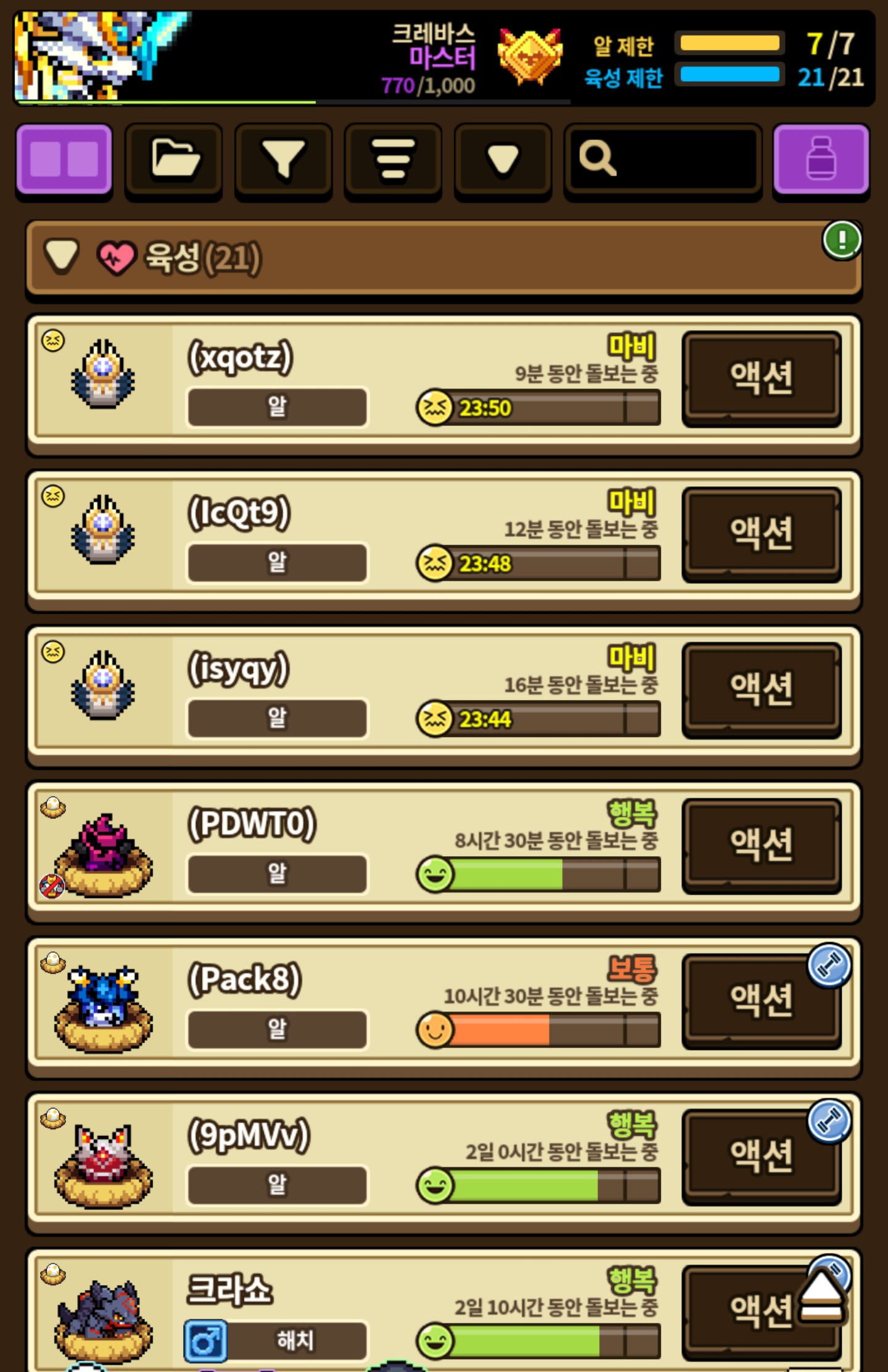Open the folder menu

(x=174, y=159)
